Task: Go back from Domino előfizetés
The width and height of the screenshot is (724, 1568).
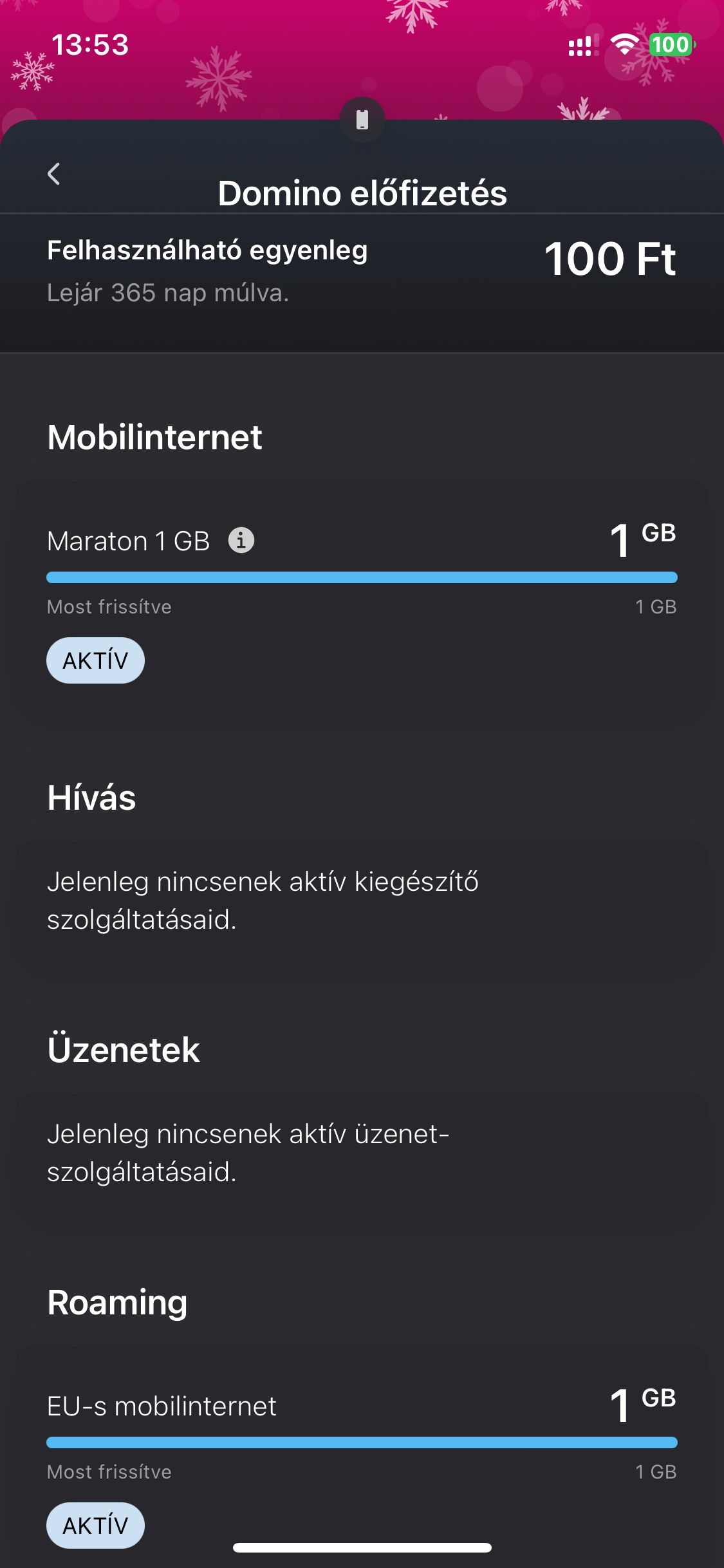Action: coord(54,174)
